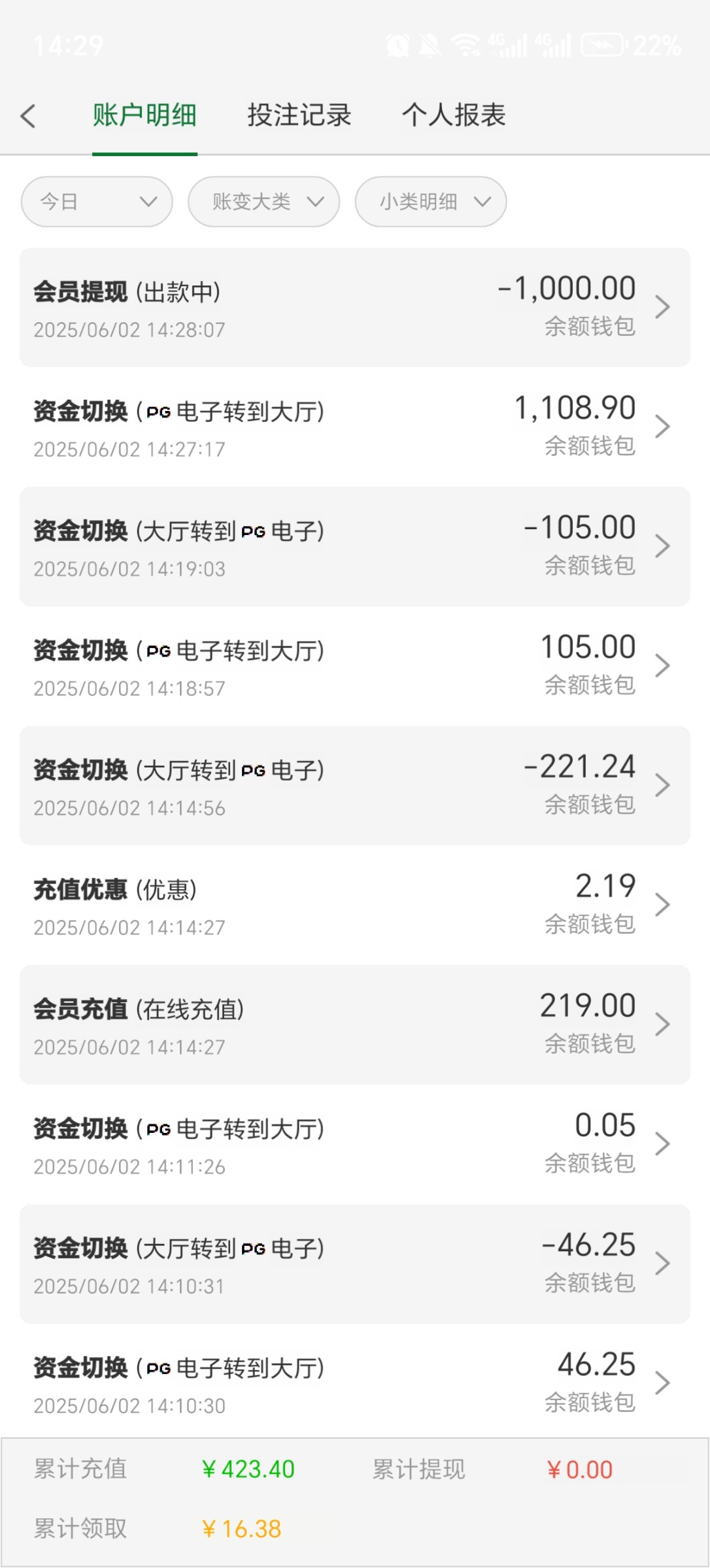Screen dimensions: 710x1568
Task: Open the -105.00 资金切换 entry
Action: click(355, 546)
